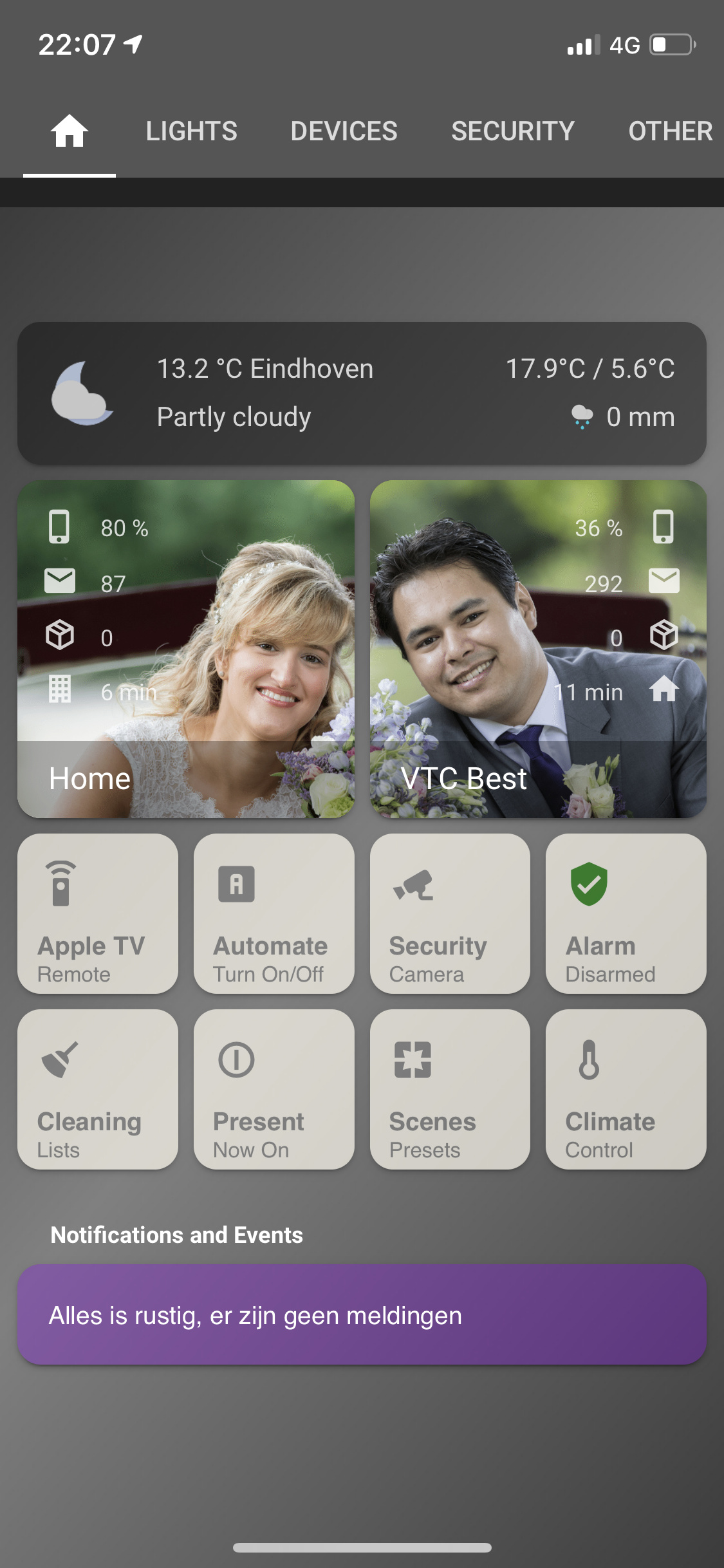Toggle the Present Now On tile
This screenshot has width=724, height=1568.
[x=274, y=1089]
